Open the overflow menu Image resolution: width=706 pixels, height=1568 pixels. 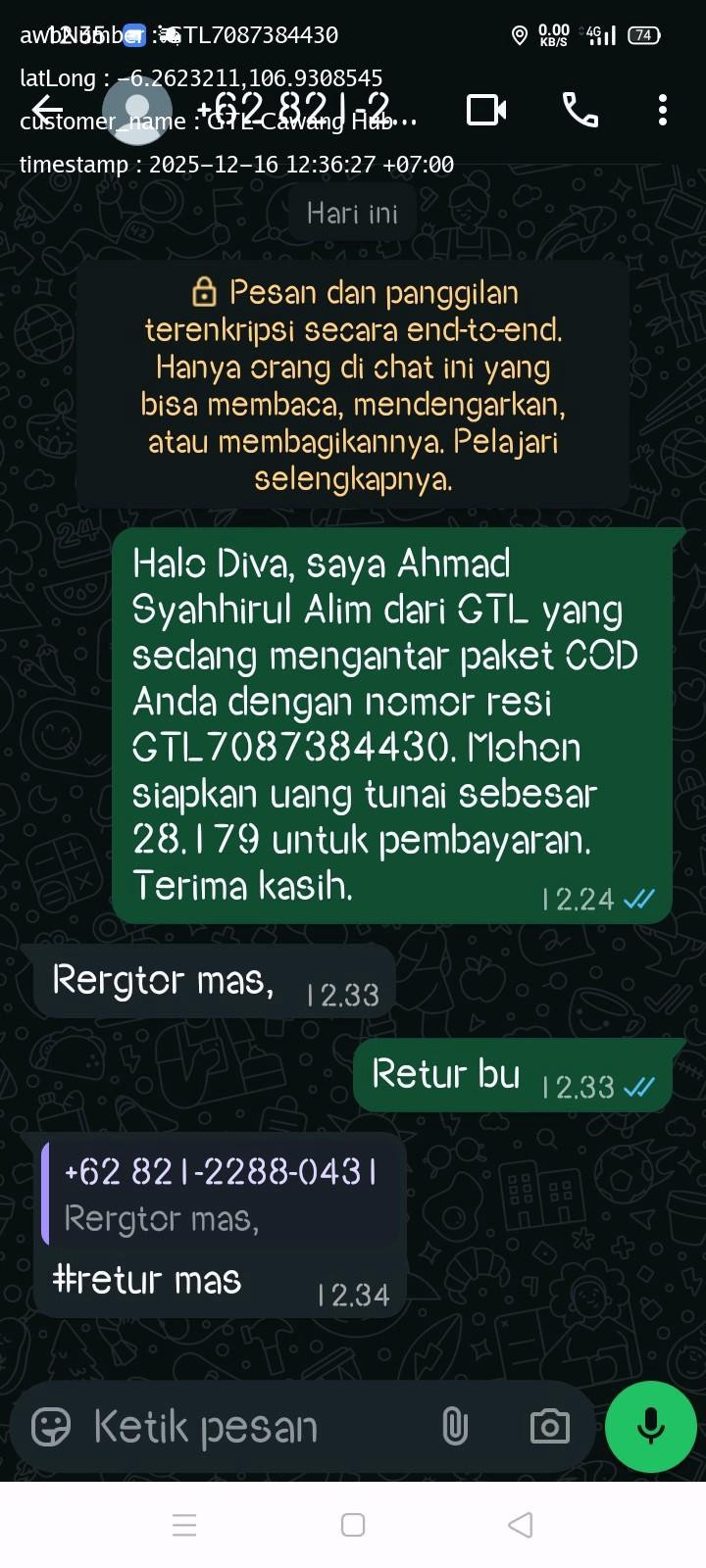point(663,110)
